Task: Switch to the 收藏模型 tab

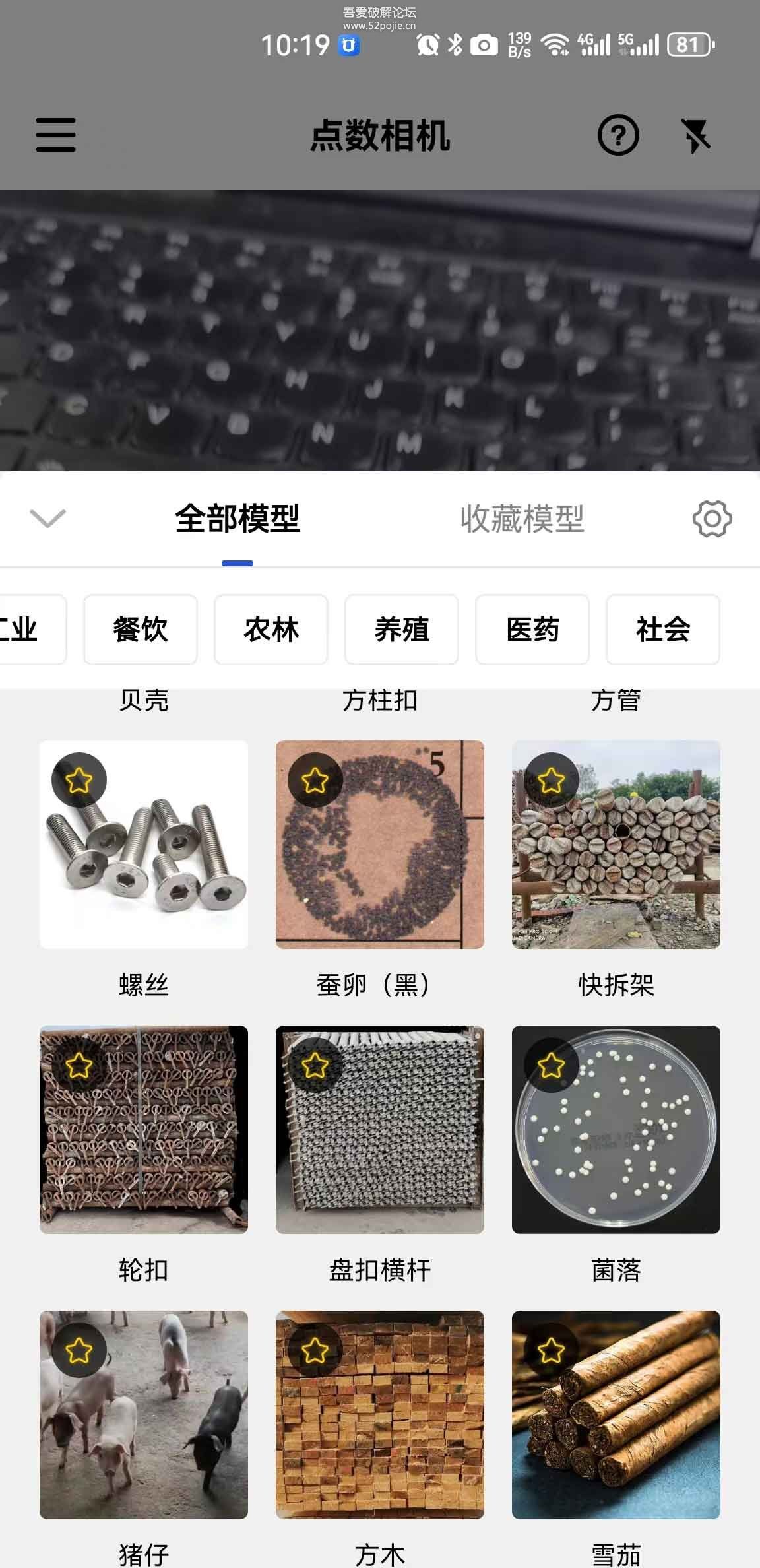Action: point(522,519)
